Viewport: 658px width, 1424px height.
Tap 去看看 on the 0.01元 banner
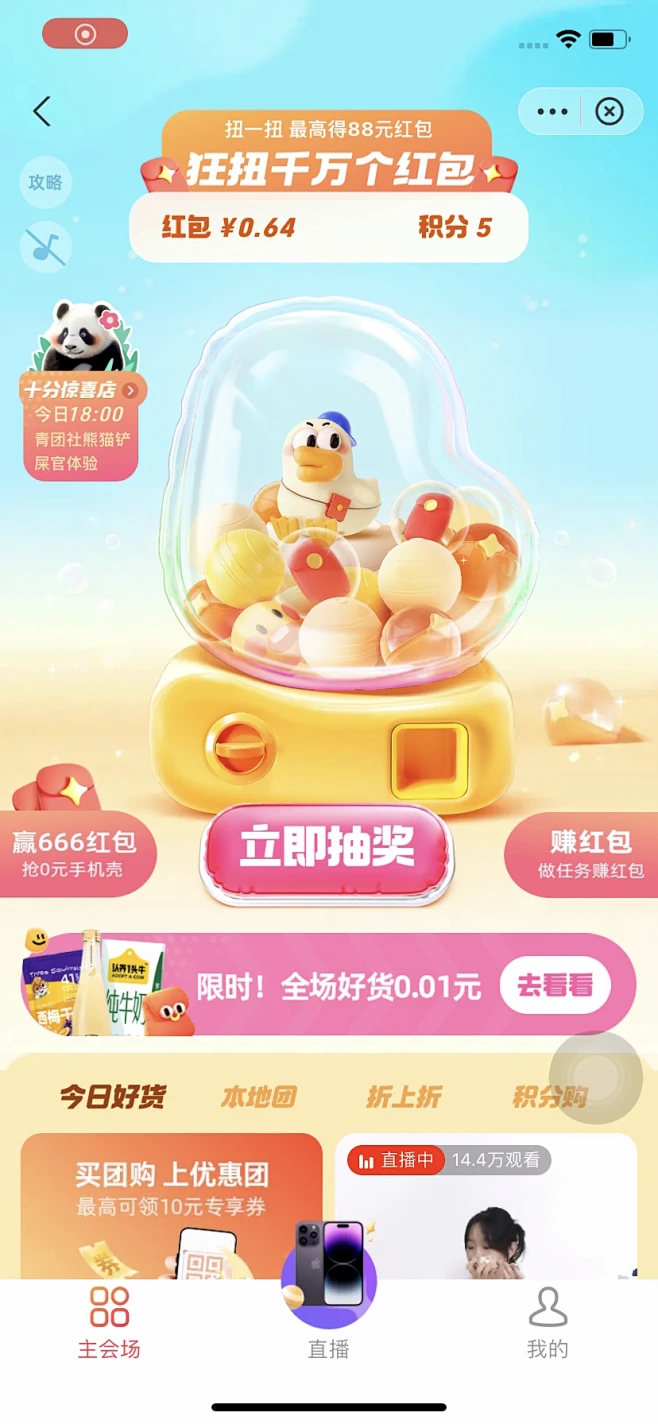click(555, 986)
